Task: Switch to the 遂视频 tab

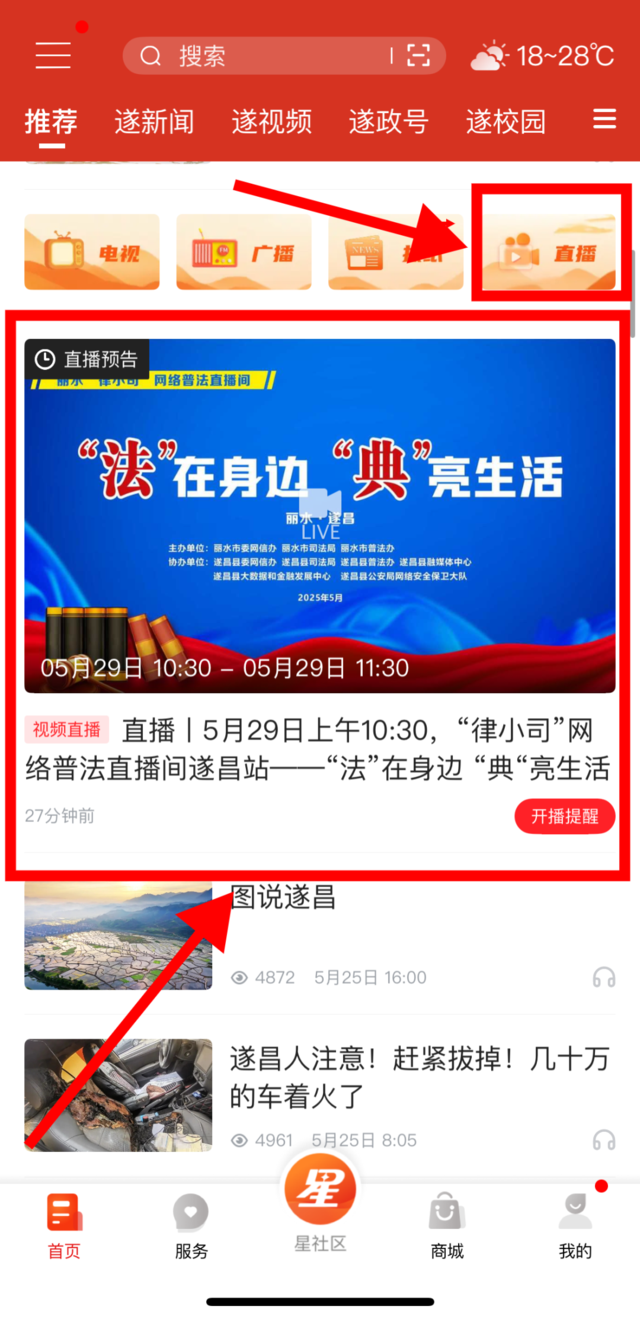Action: click(271, 122)
